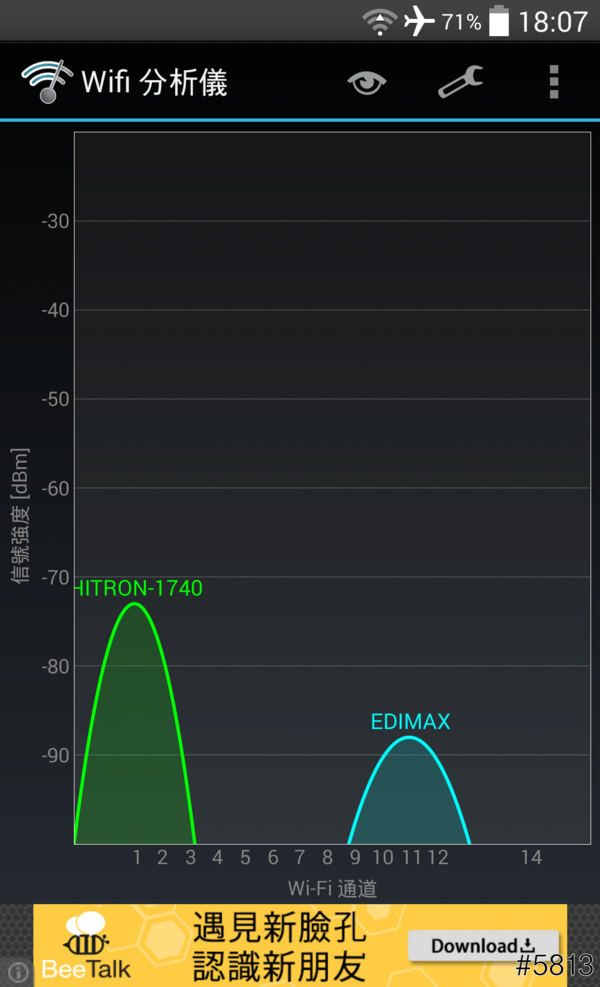Tap Download in the BeeTalk ad
Viewport: 600px width, 987px height.
[483, 946]
